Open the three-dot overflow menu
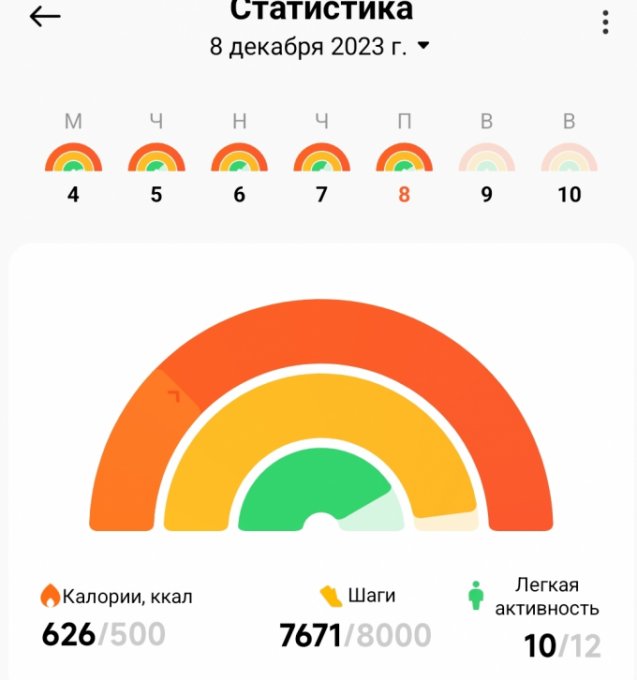 tap(605, 22)
